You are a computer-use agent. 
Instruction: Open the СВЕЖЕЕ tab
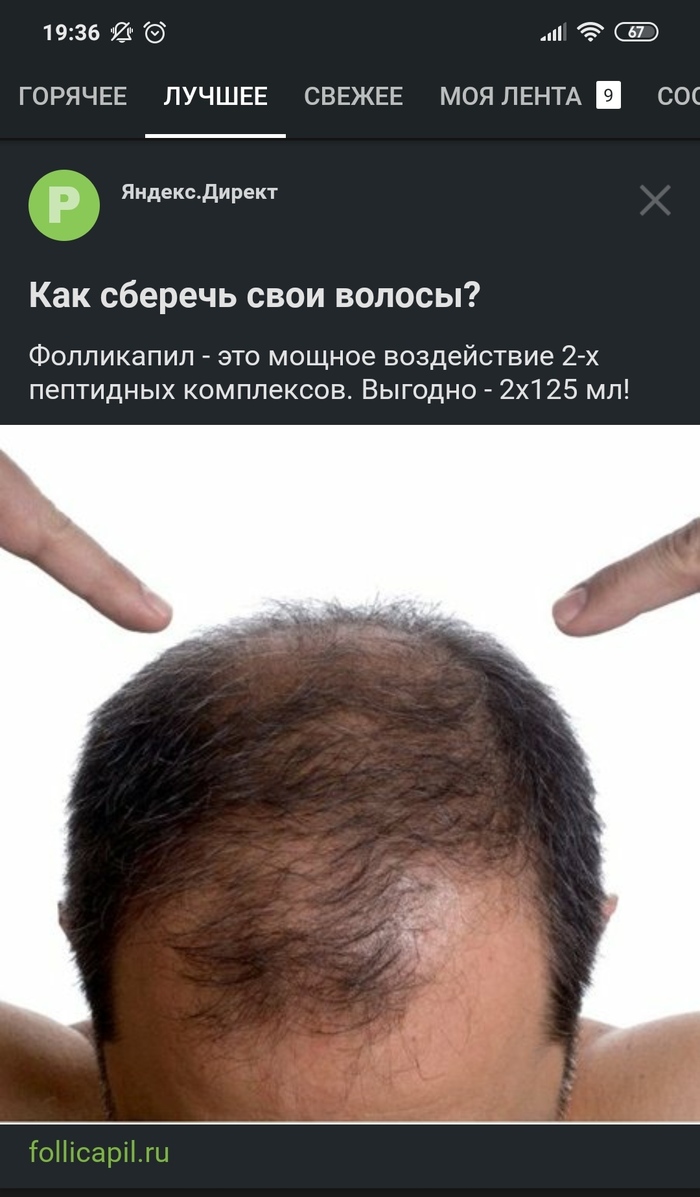pyautogui.click(x=353, y=97)
